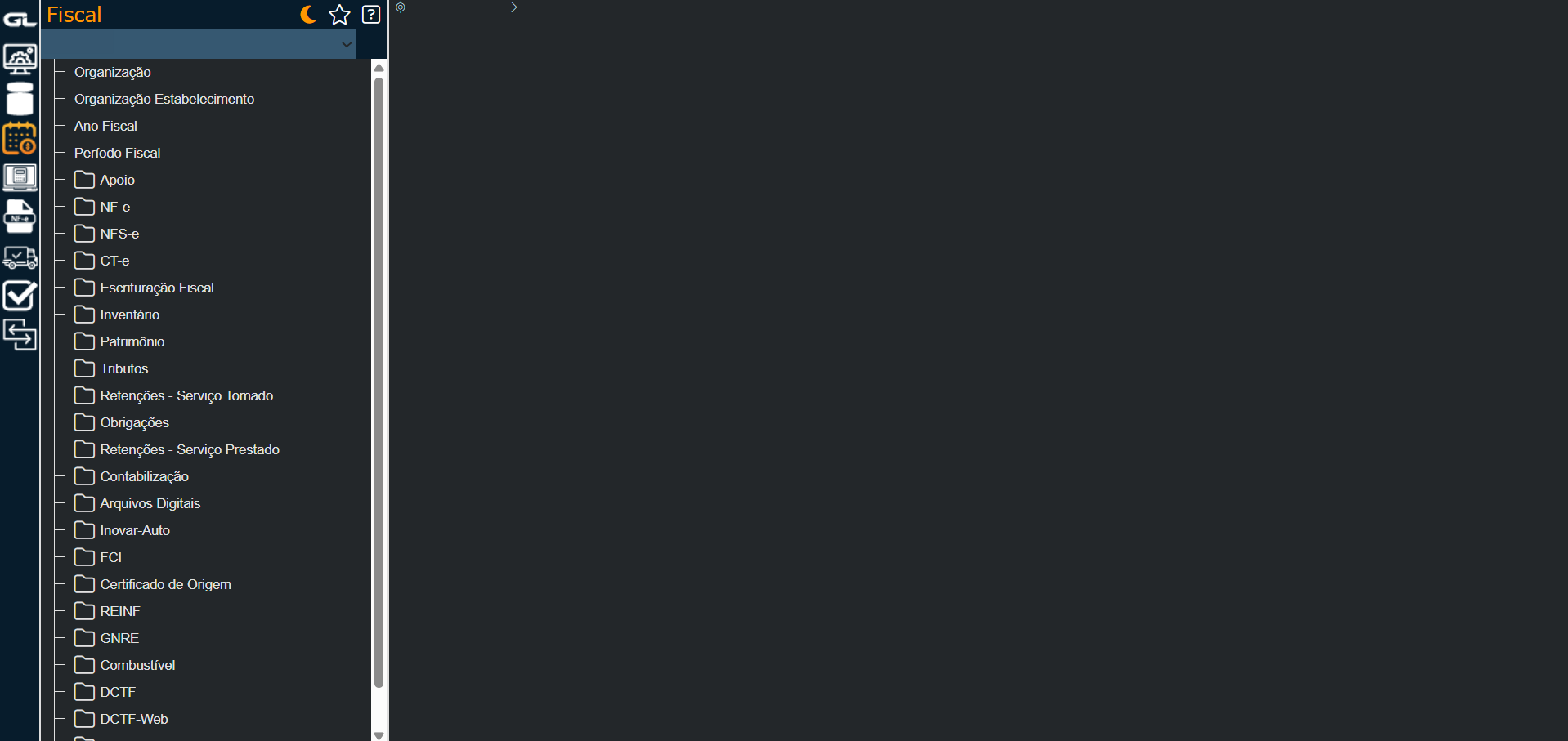Open Período Fiscal
The width and height of the screenshot is (1568, 741).
(x=117, y=153)
